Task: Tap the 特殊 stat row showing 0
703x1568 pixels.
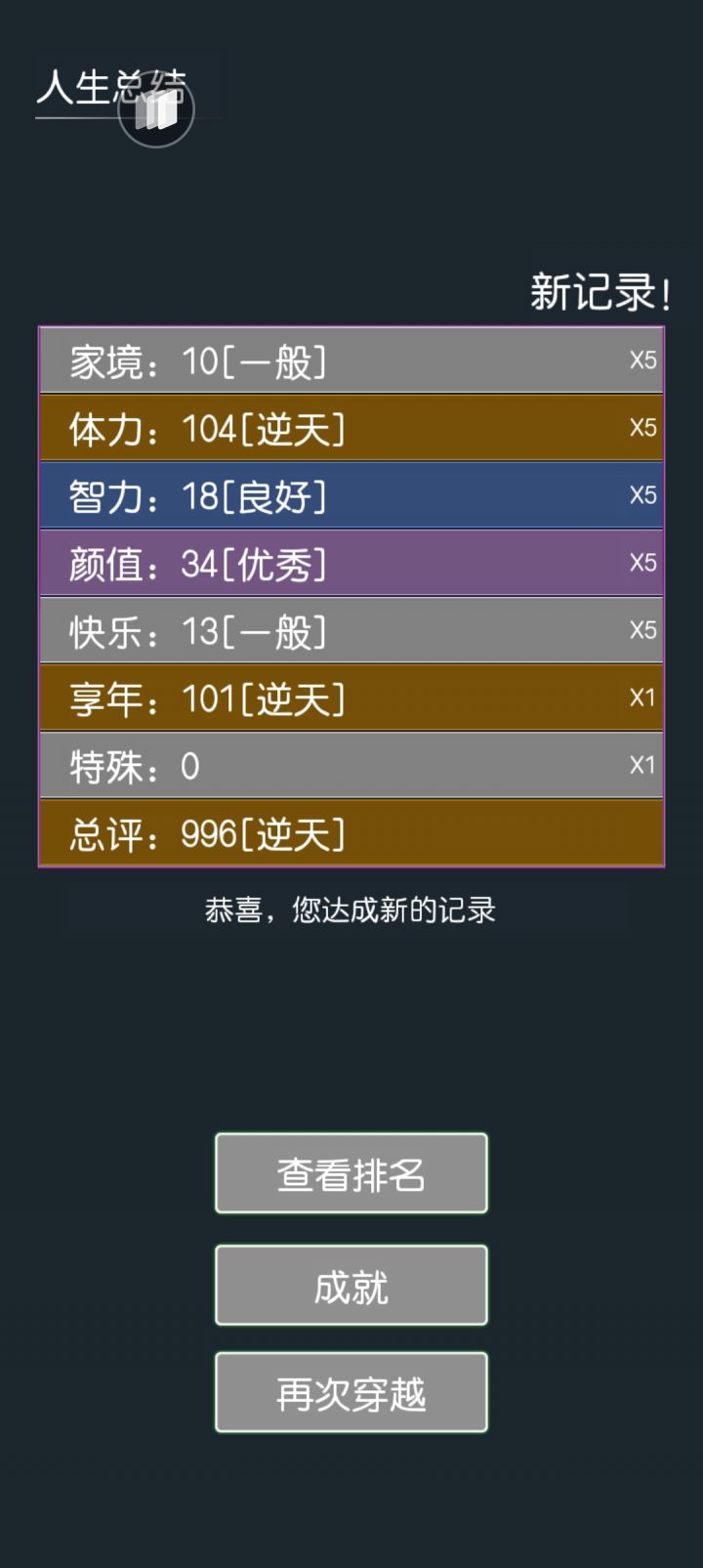Action: click(x=244, y=765)
